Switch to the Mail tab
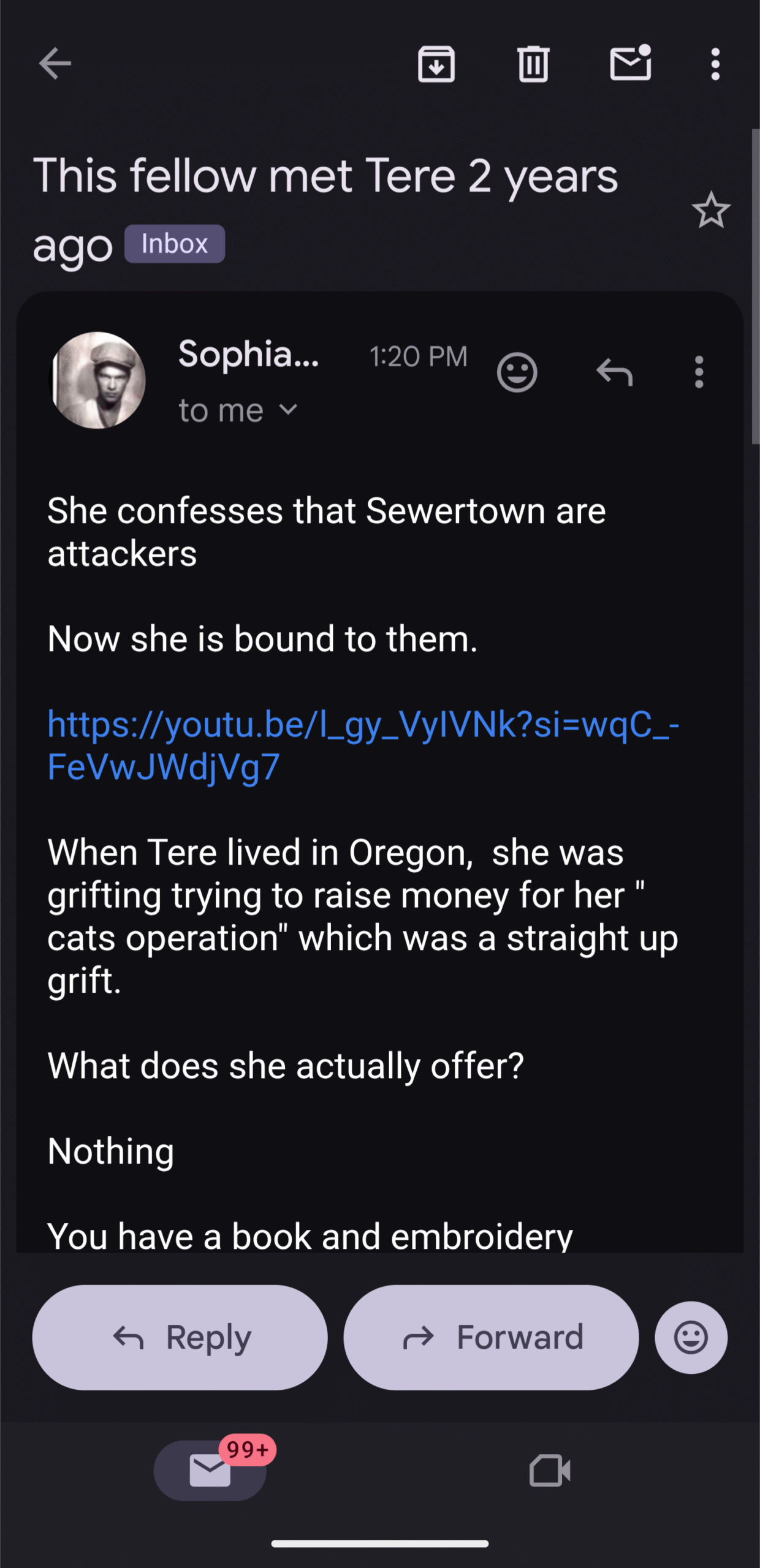The image size is (760, 1568). 210,1471
